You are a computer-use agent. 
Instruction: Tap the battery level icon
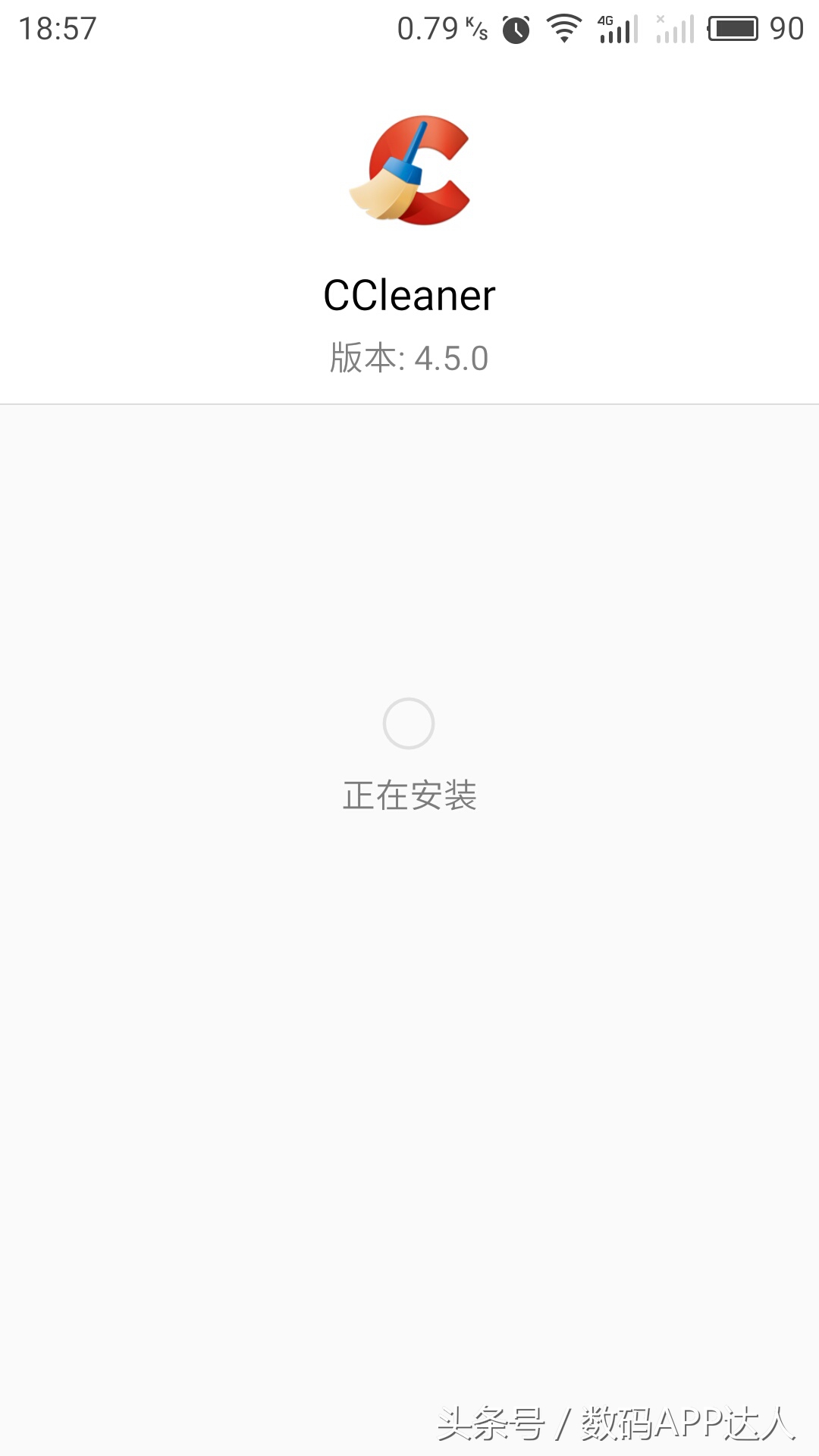pyautogui.click(x=733, y=28)
